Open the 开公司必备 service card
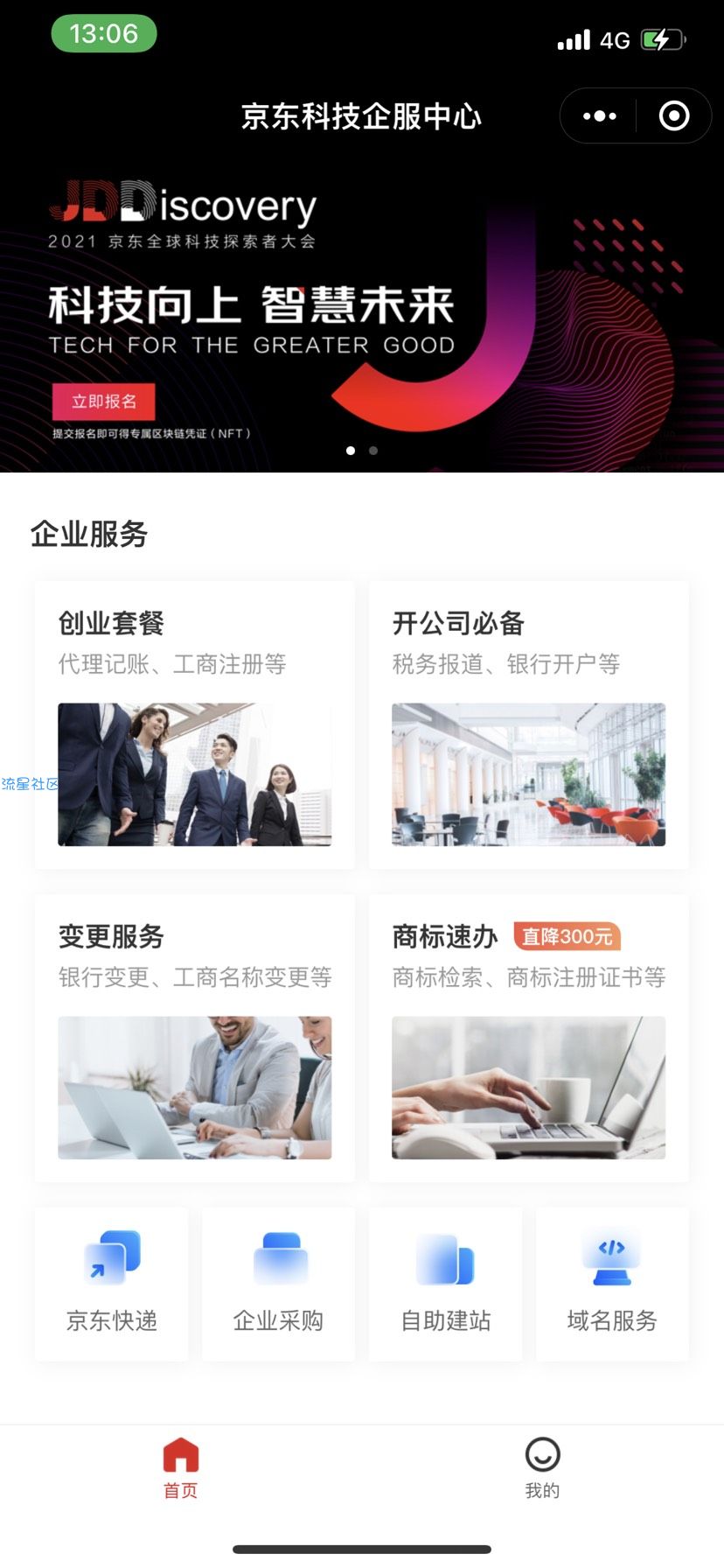This screenshot has width=724, height=1568. [x=528, y=724]
